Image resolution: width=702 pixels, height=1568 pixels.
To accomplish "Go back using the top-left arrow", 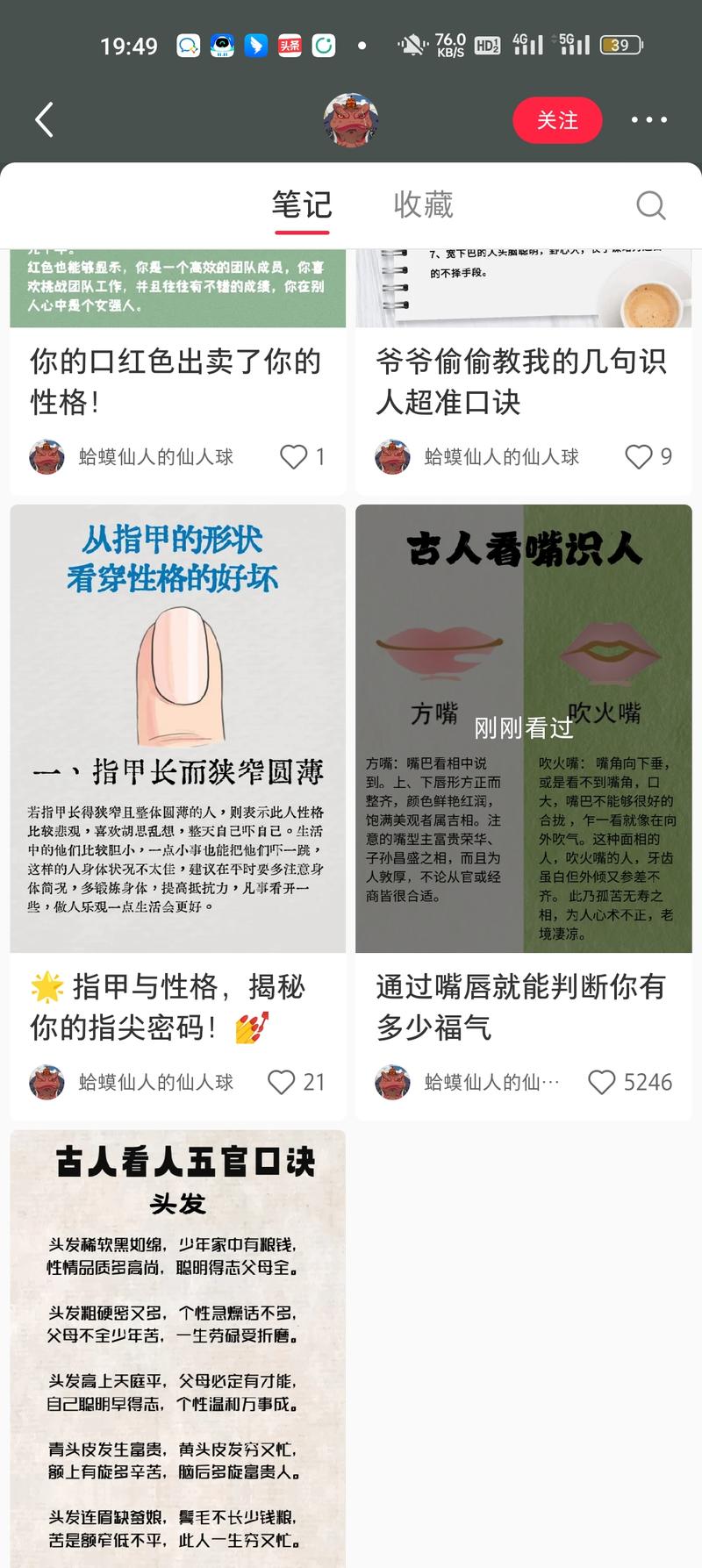I will 45,120.
